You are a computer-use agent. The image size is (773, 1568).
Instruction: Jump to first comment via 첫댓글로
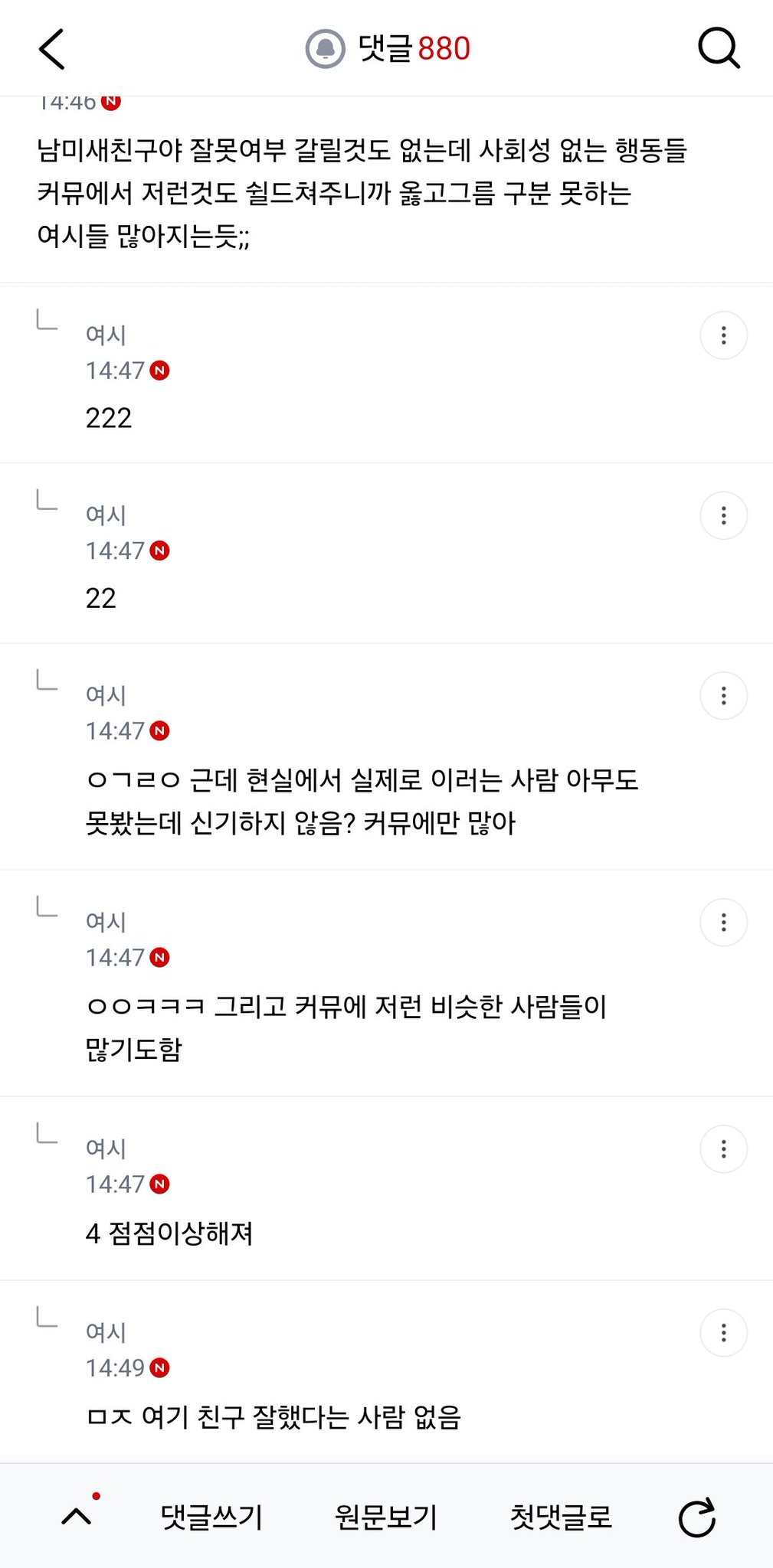click(x=561, y=1517)
